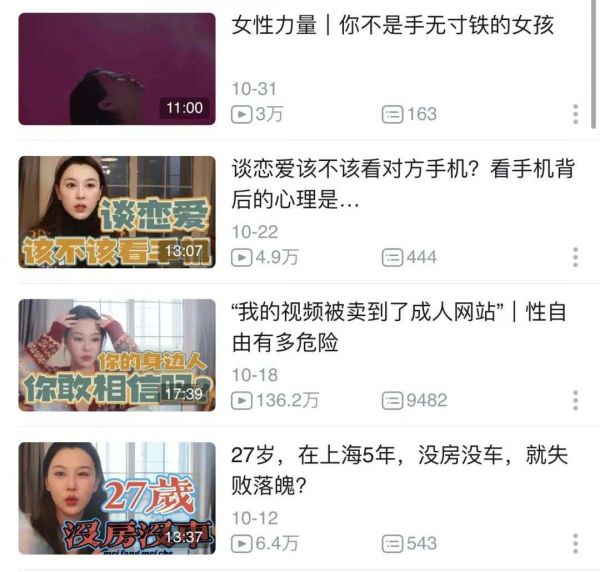Show options for 性自由有多危险 video
Viewport: 600px width, 572px height.
[575, 400]
